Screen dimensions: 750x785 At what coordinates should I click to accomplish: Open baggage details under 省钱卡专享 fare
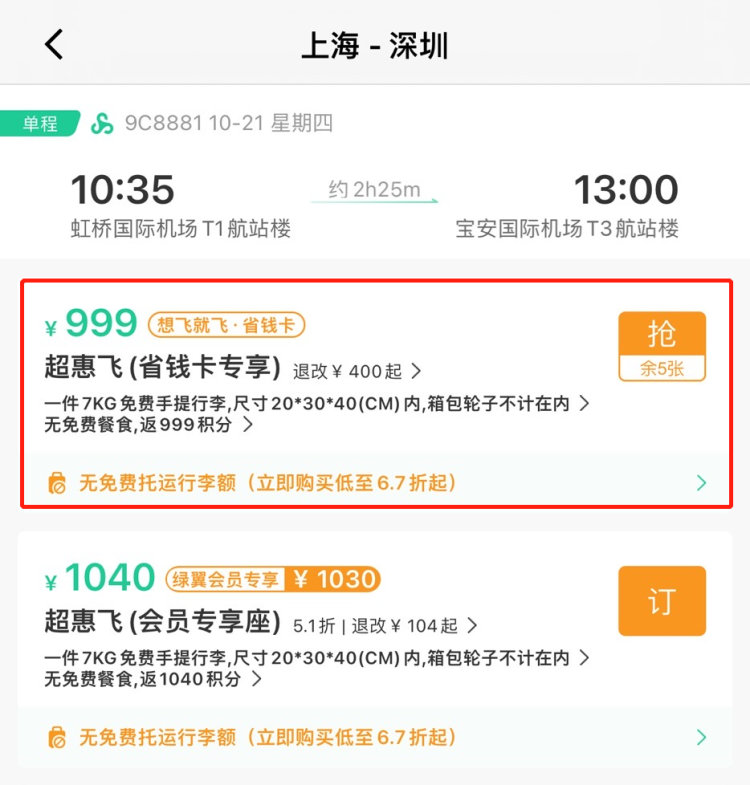[x=316, y=404]
